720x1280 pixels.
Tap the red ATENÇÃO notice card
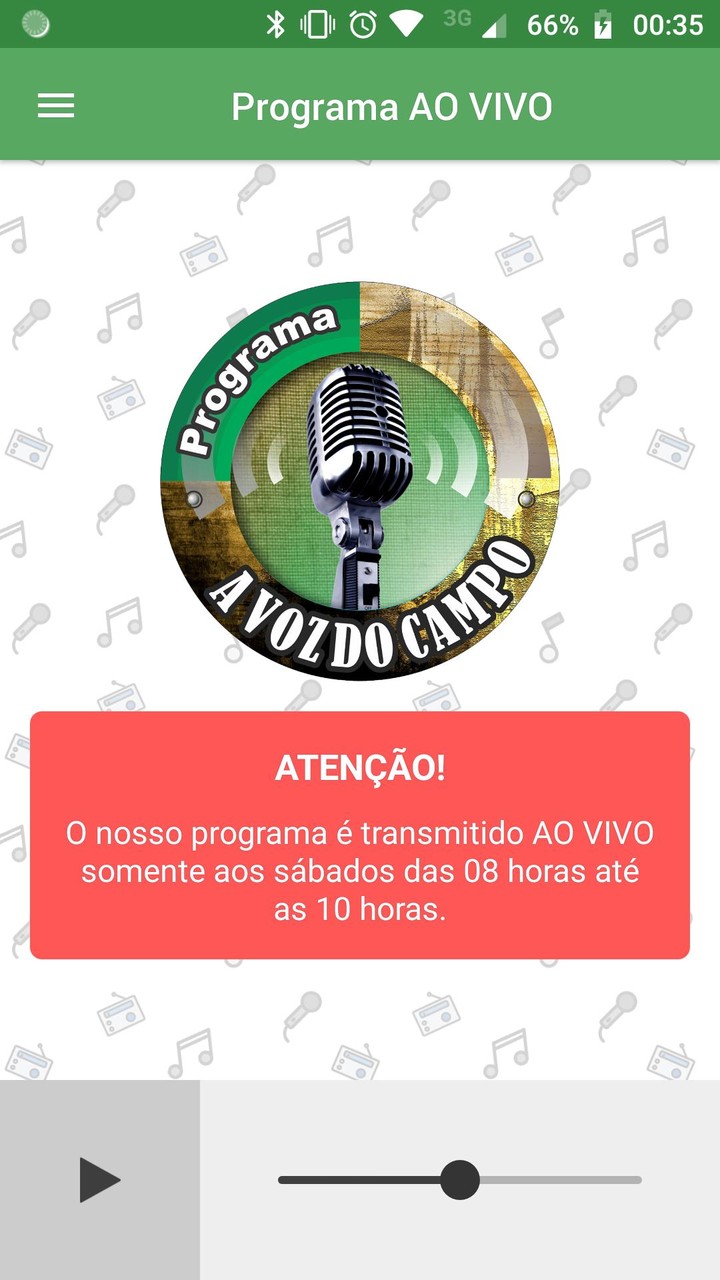[360, 836]
